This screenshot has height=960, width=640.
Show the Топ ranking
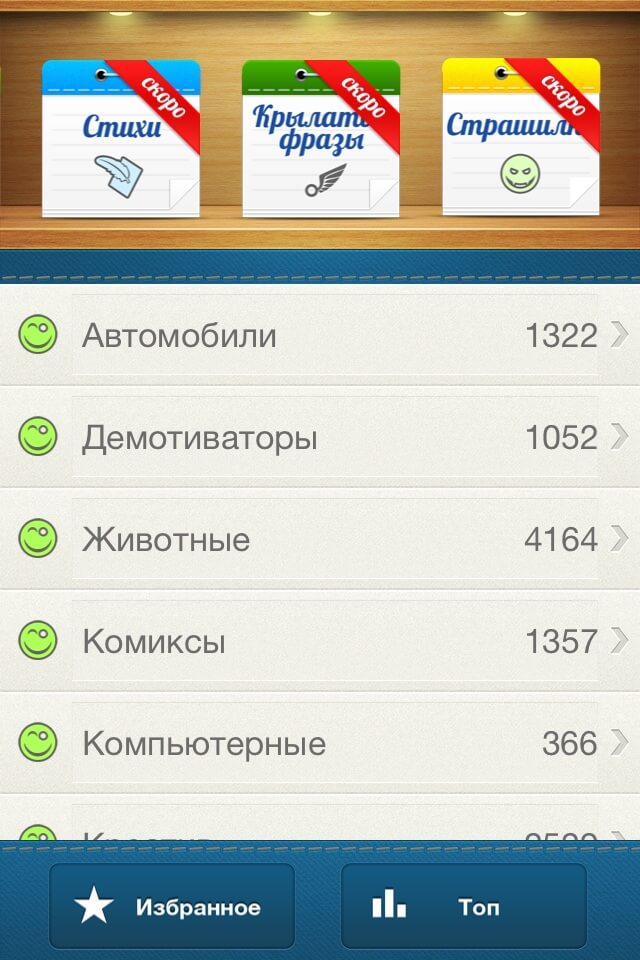point(463,907)
